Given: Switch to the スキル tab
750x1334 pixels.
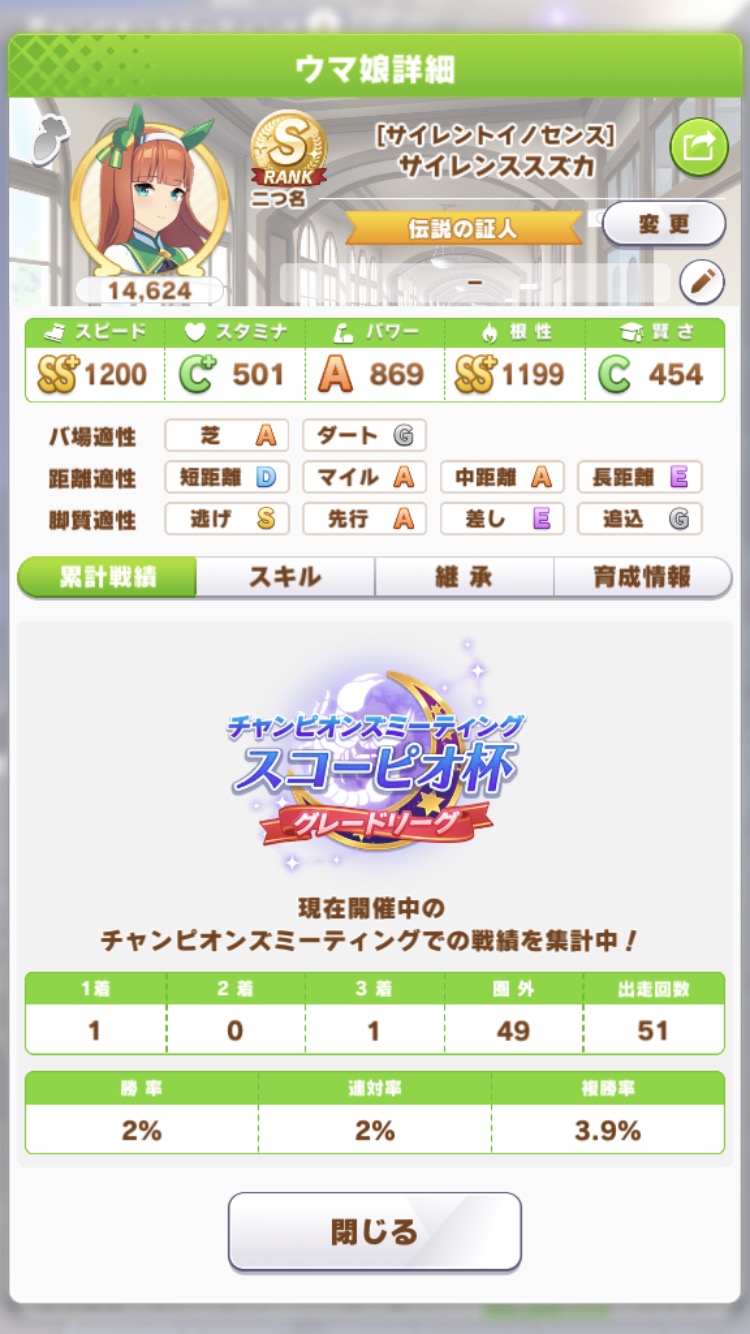Looking at the screenshot, I should (x=285, y=577).
